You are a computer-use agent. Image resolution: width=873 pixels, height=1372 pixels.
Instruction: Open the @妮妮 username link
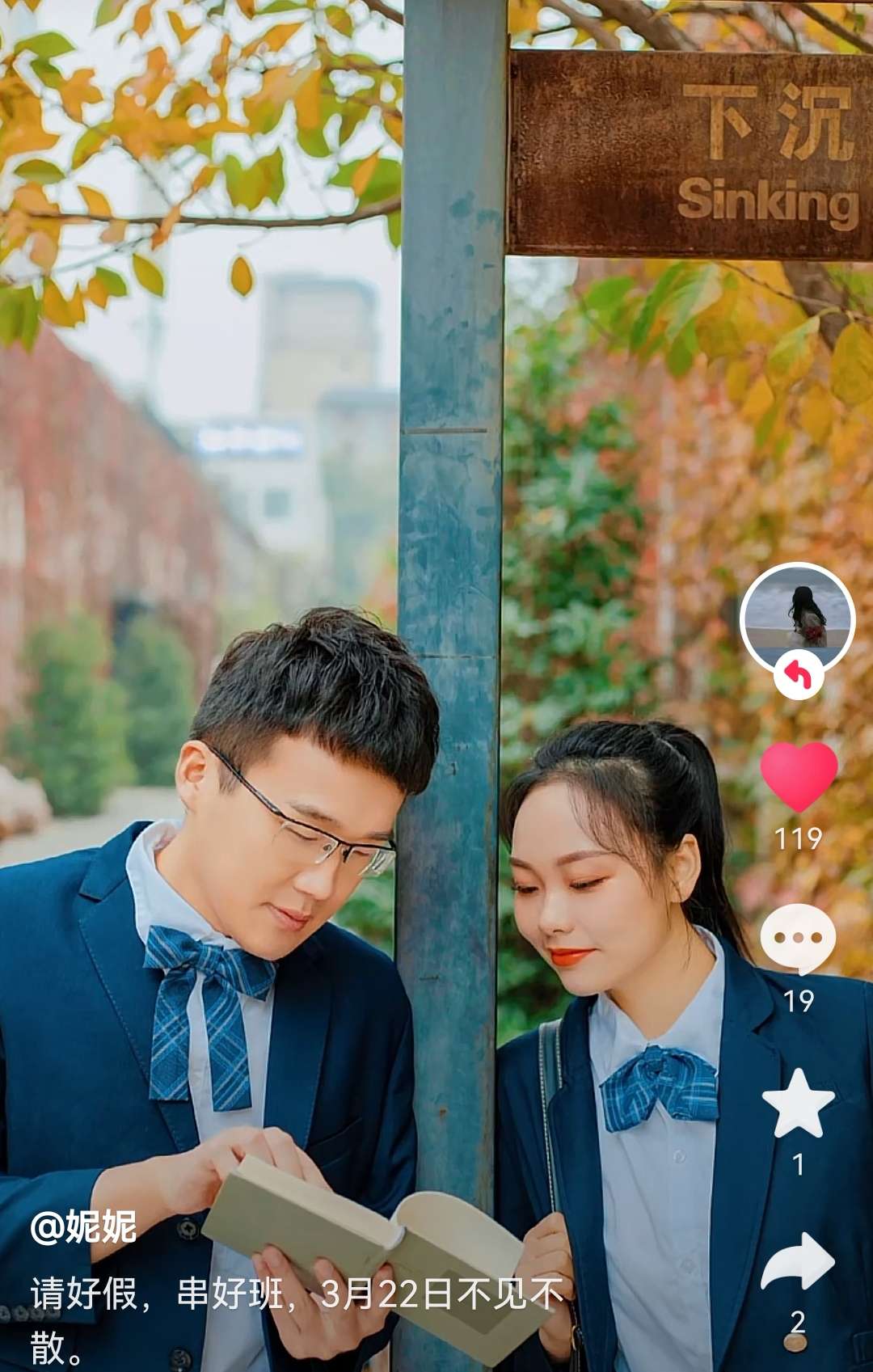click(x=84, y=1227)
